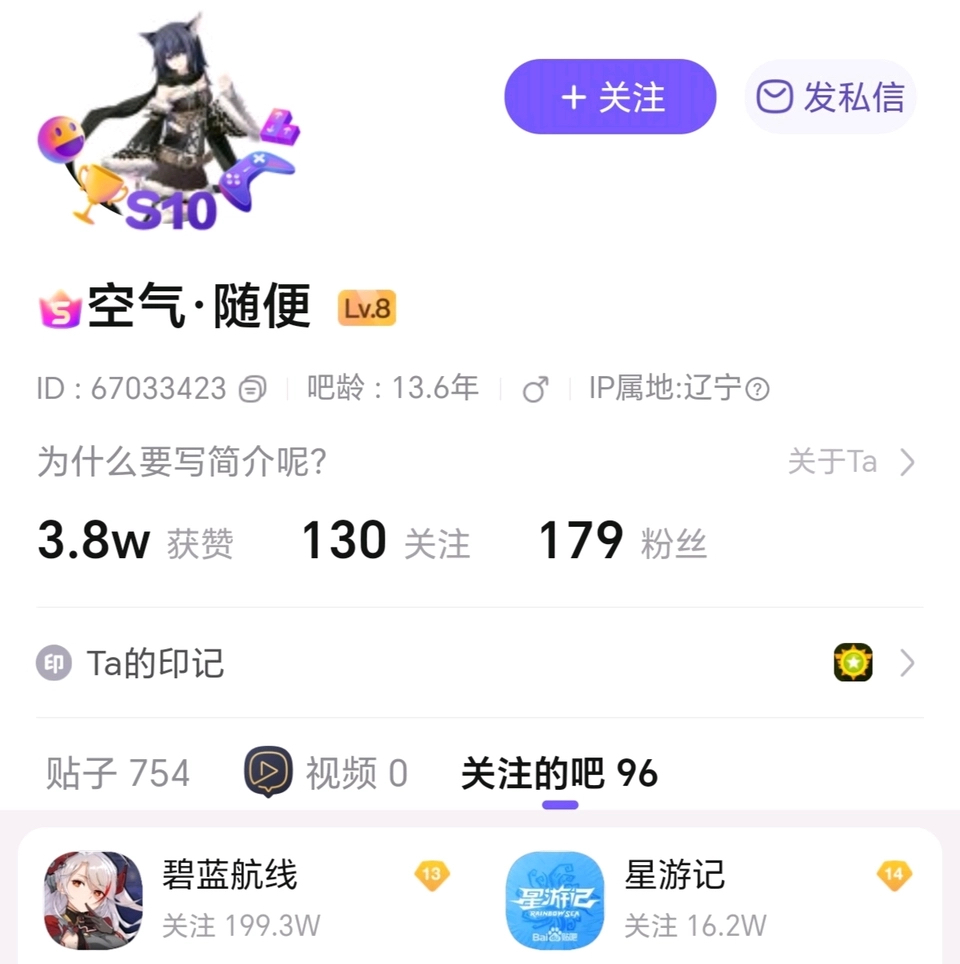Open the IP属地 help icon
The height and width of the screenshot is (964, 960).
[x=758, y=389]
